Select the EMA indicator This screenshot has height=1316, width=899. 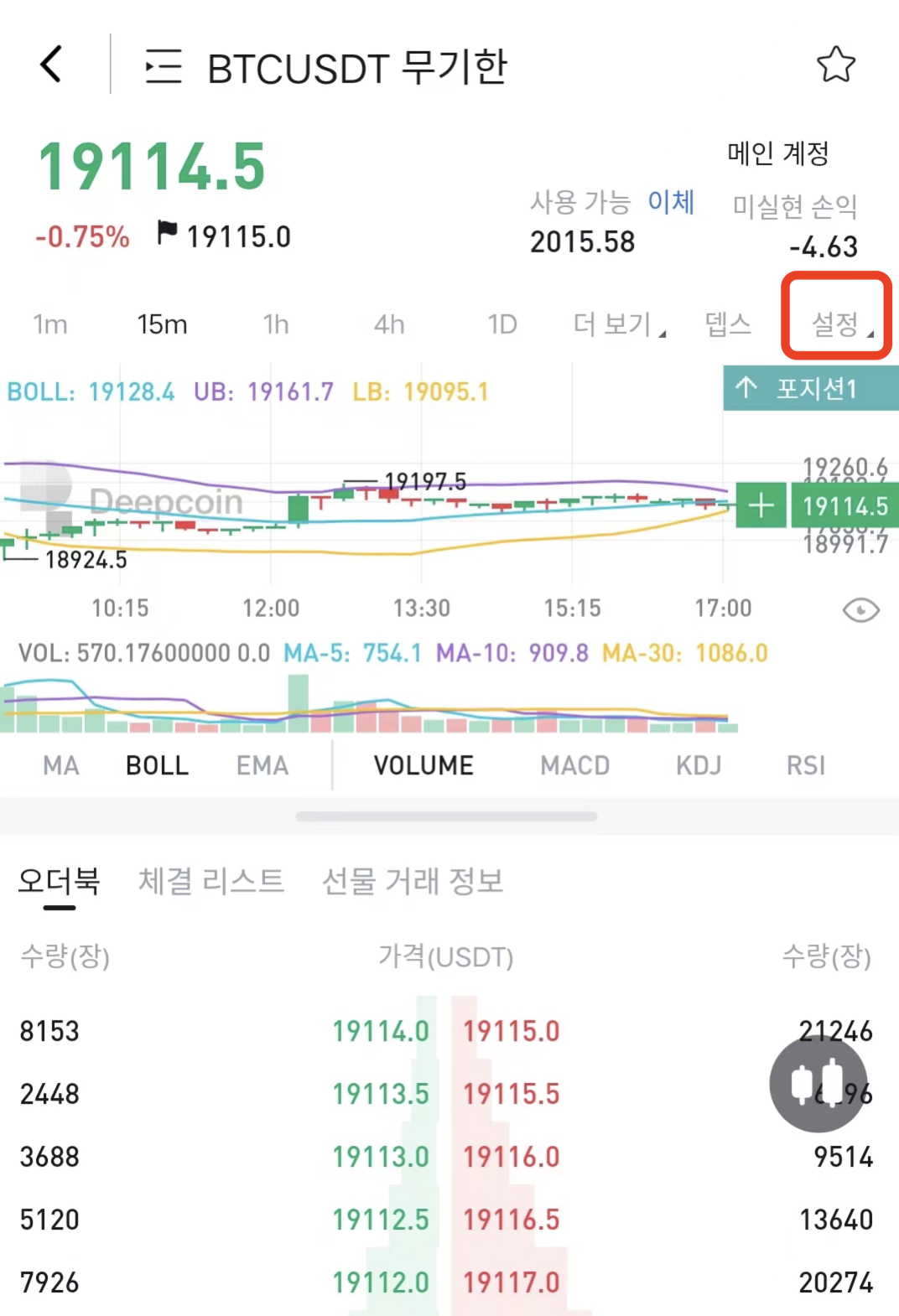click(262, 765)
